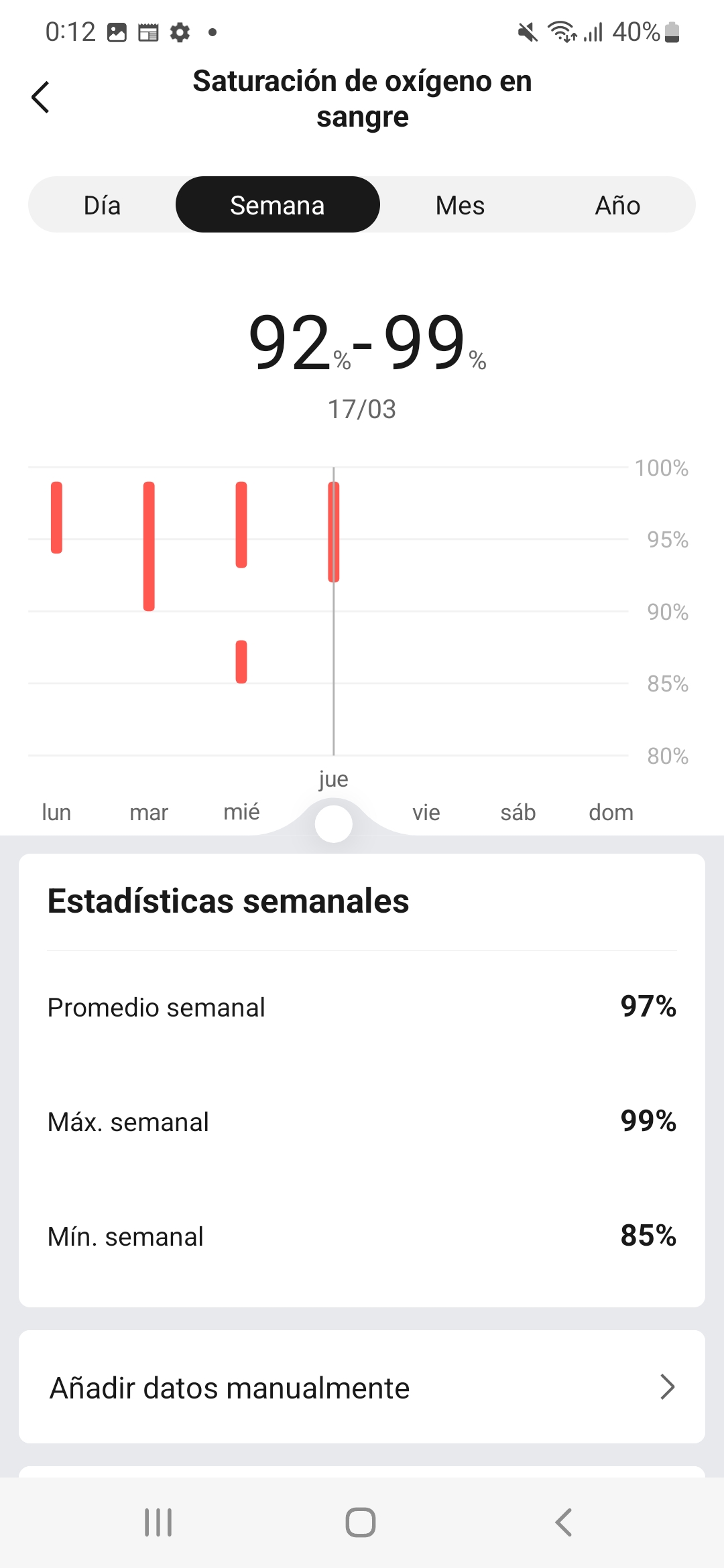724x1568 pixels.
Task: Select dom on the chart
Action: coord(611,812)
